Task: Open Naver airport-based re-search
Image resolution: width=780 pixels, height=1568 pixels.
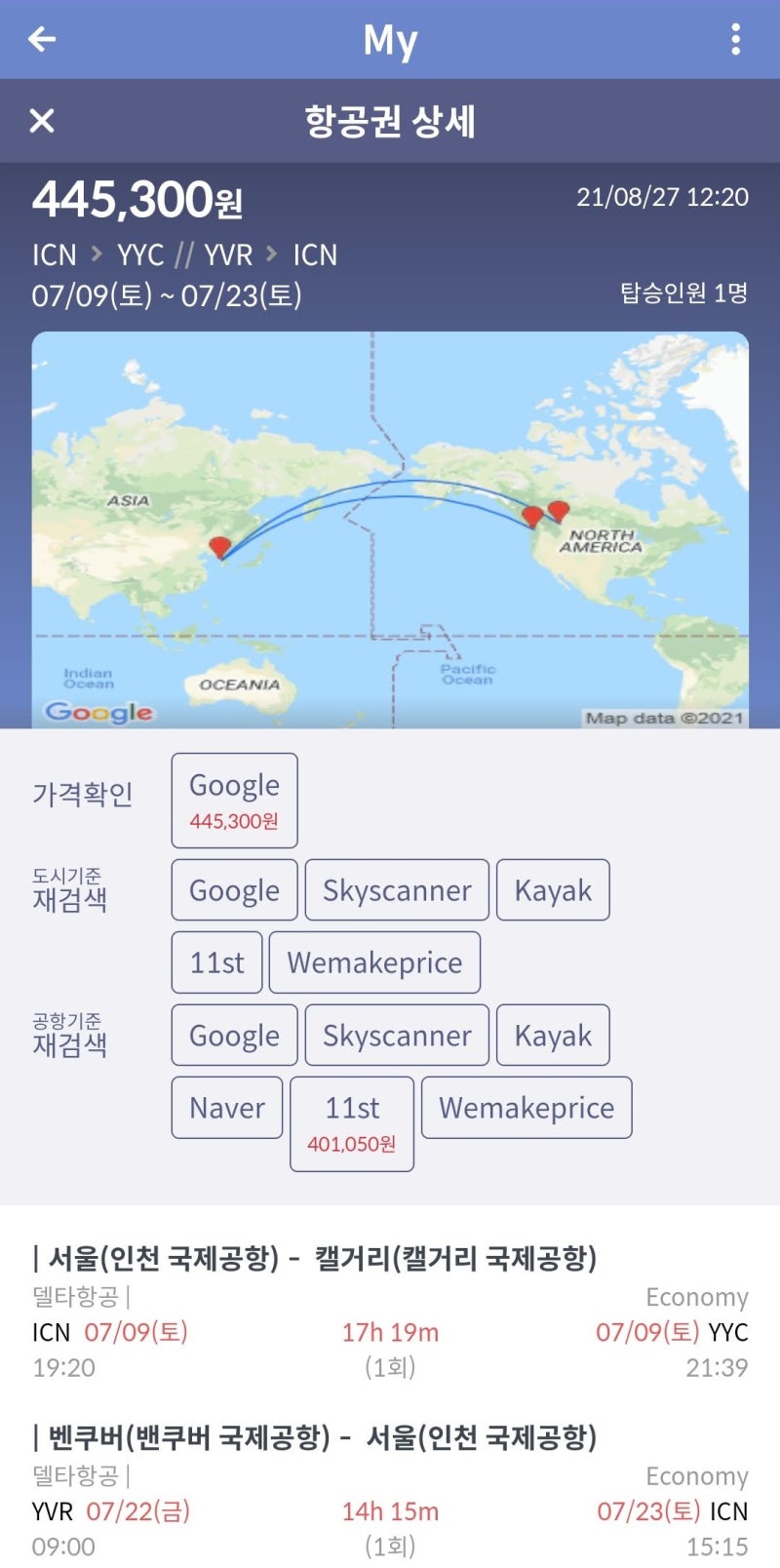Action: tap(226, 1108)
